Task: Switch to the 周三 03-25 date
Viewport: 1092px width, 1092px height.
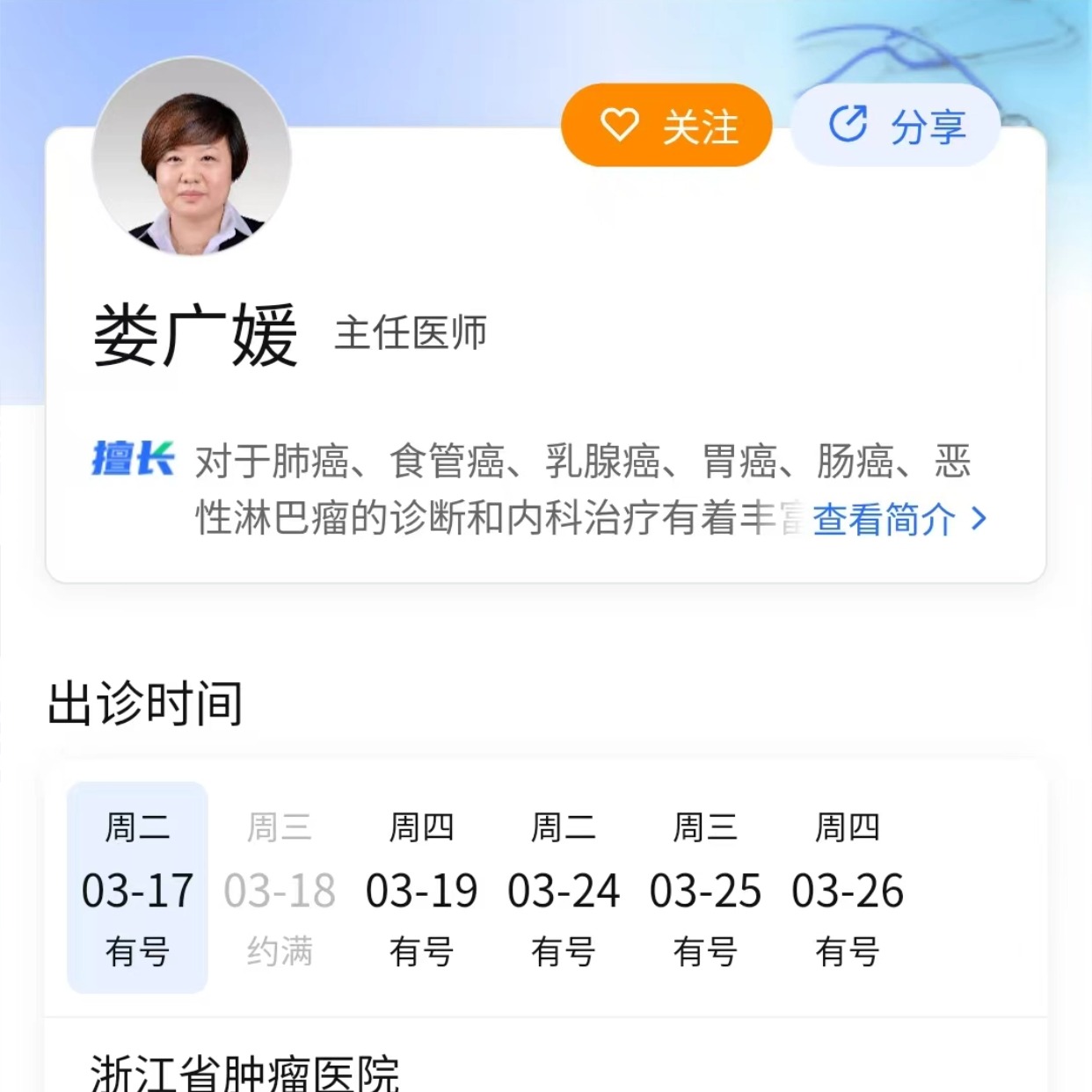Action: pyautogui.click(x=705, y=888)
